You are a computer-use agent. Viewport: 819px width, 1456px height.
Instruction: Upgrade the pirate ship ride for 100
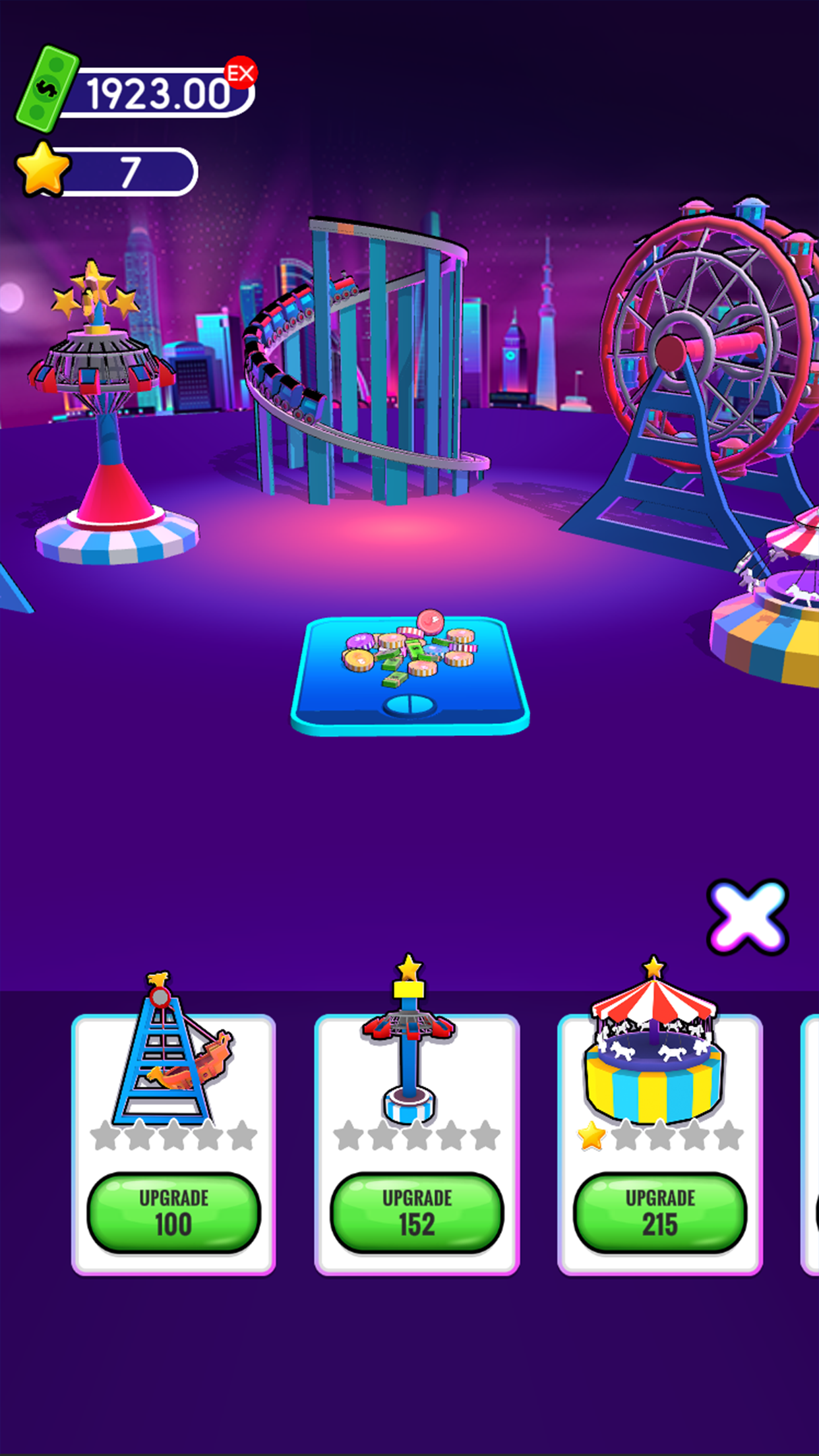pos(173,1212)
